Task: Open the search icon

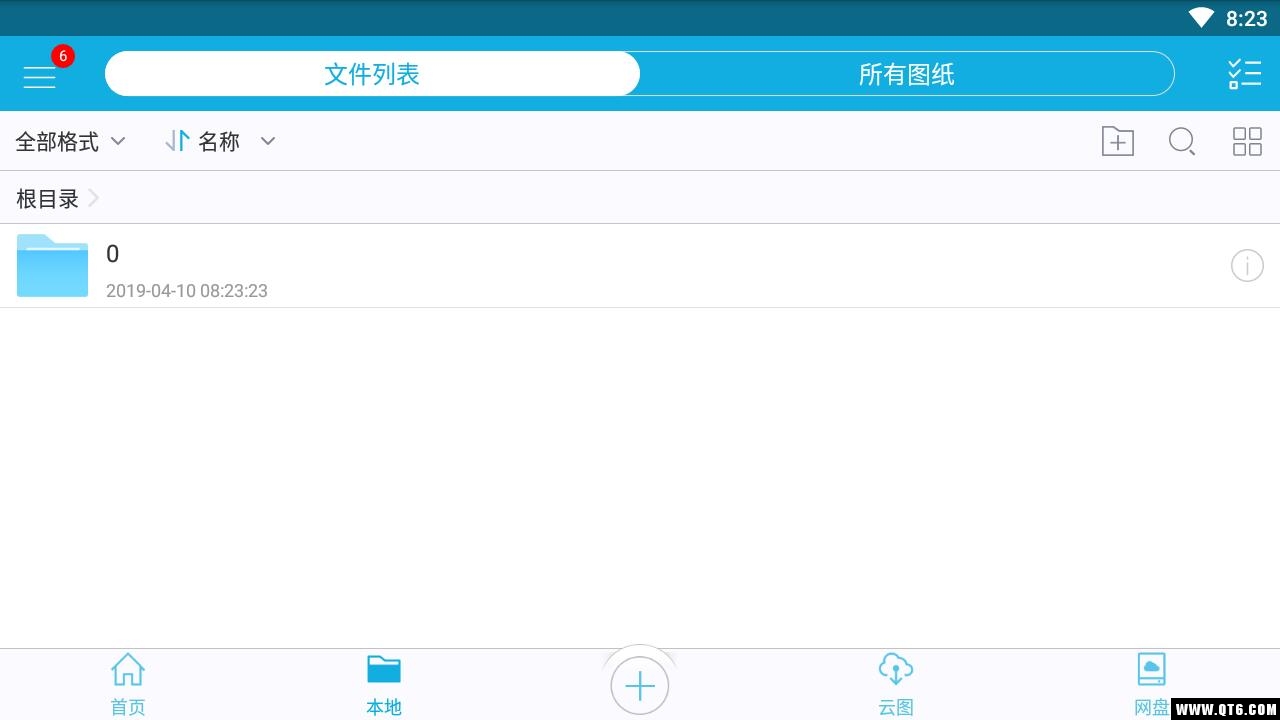Action: [x=1182, y=141]
